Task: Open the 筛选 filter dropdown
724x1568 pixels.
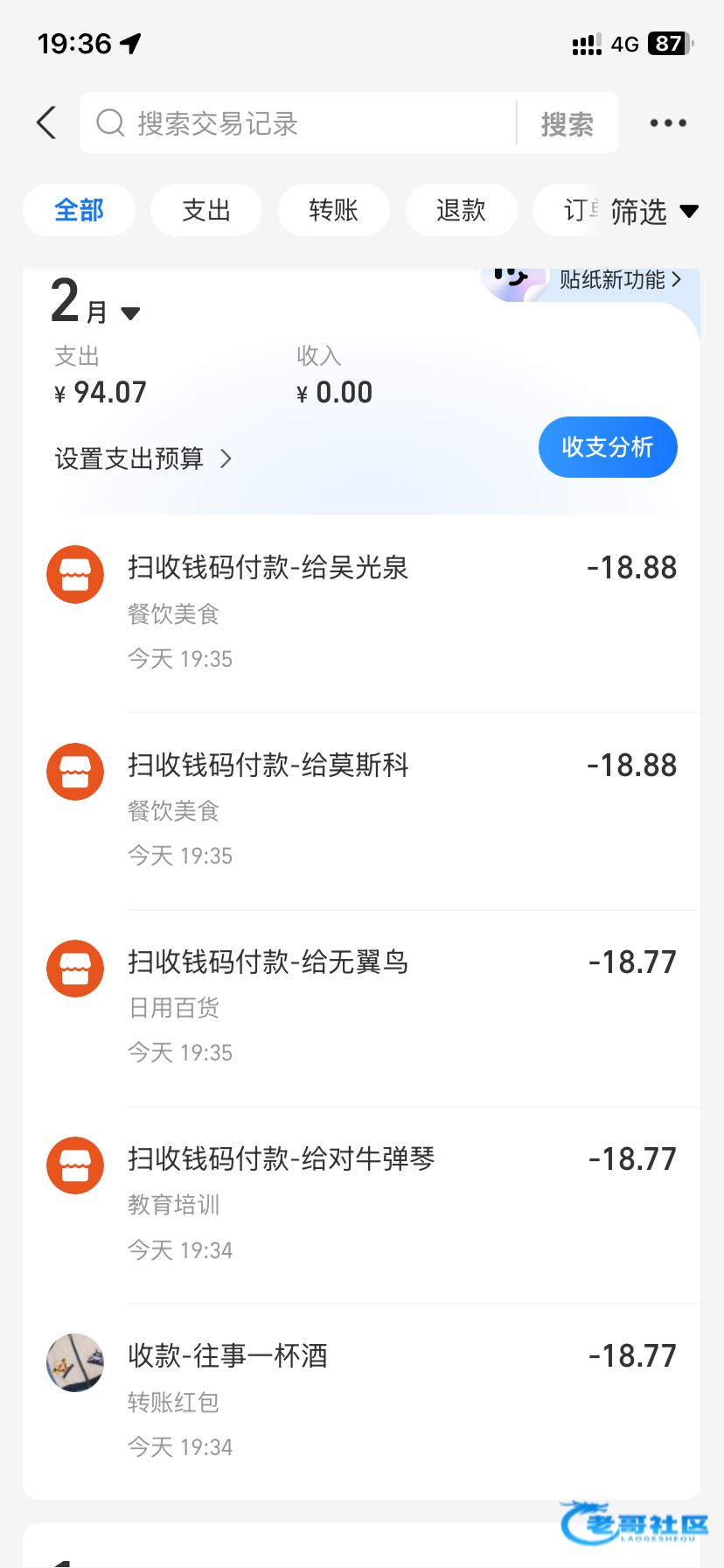Action: [653, 211]
